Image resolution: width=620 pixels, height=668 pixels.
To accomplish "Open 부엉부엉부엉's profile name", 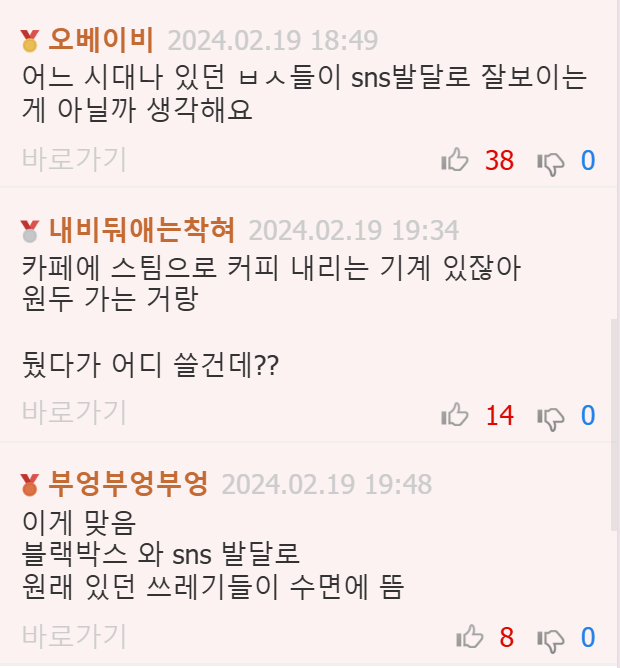I will coord(128,485).
